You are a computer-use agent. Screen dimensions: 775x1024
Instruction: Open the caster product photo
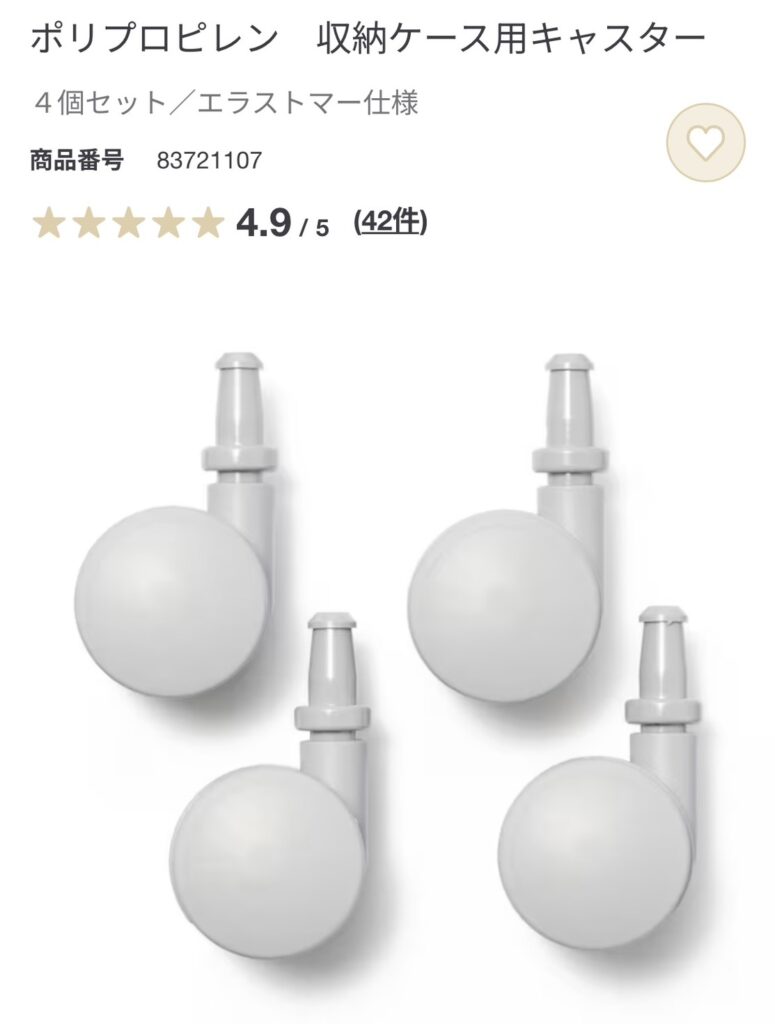388,650
